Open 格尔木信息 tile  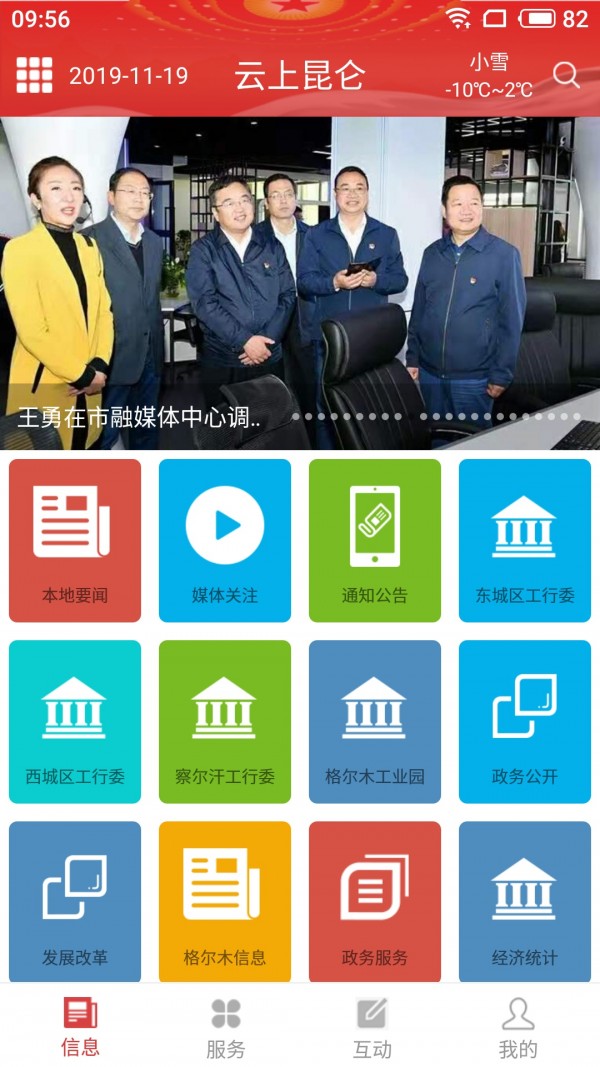click(224, 902)
